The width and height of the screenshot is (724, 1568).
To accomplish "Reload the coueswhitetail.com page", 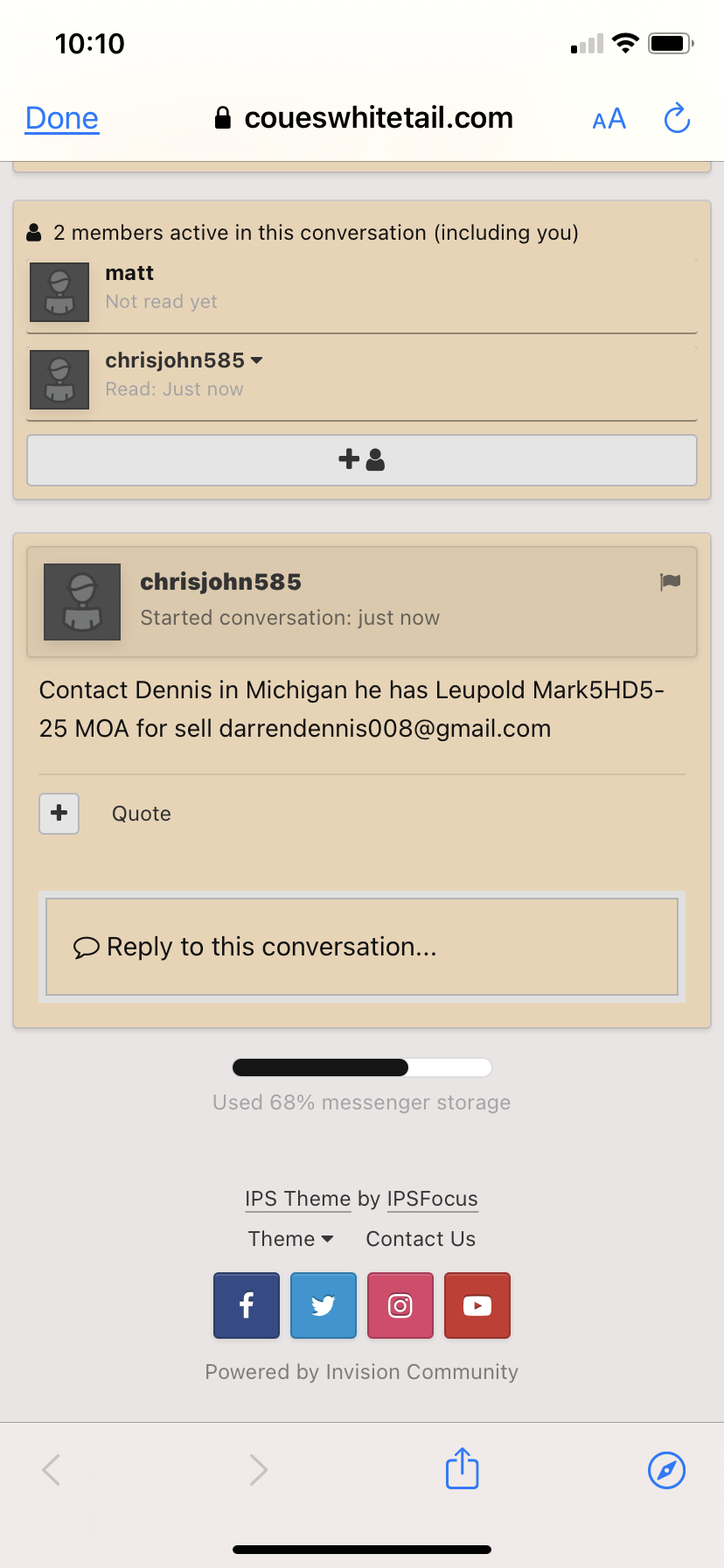I will click(677, 118).
